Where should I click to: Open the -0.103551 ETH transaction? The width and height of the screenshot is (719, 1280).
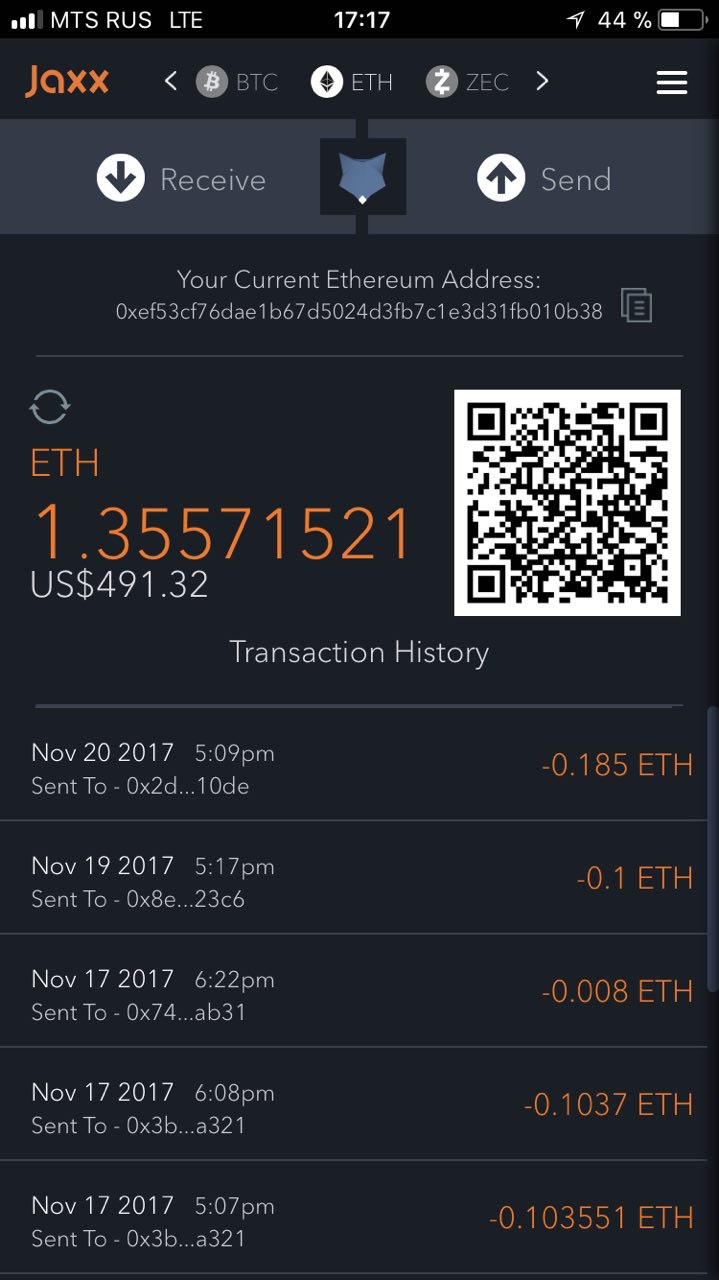(x=359, y=1217)
